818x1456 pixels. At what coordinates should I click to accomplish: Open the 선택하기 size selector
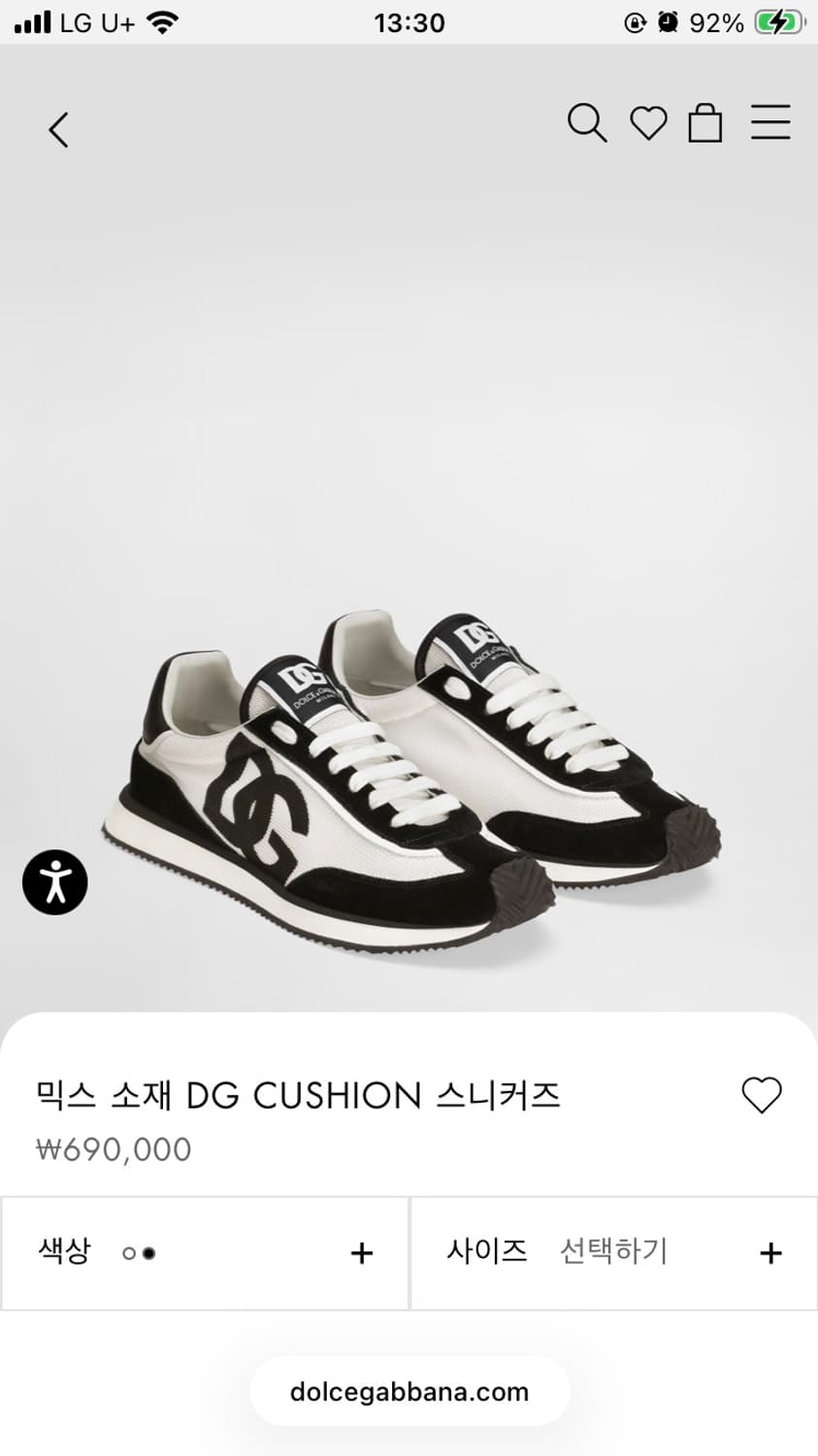click(x=613, y=1251)
